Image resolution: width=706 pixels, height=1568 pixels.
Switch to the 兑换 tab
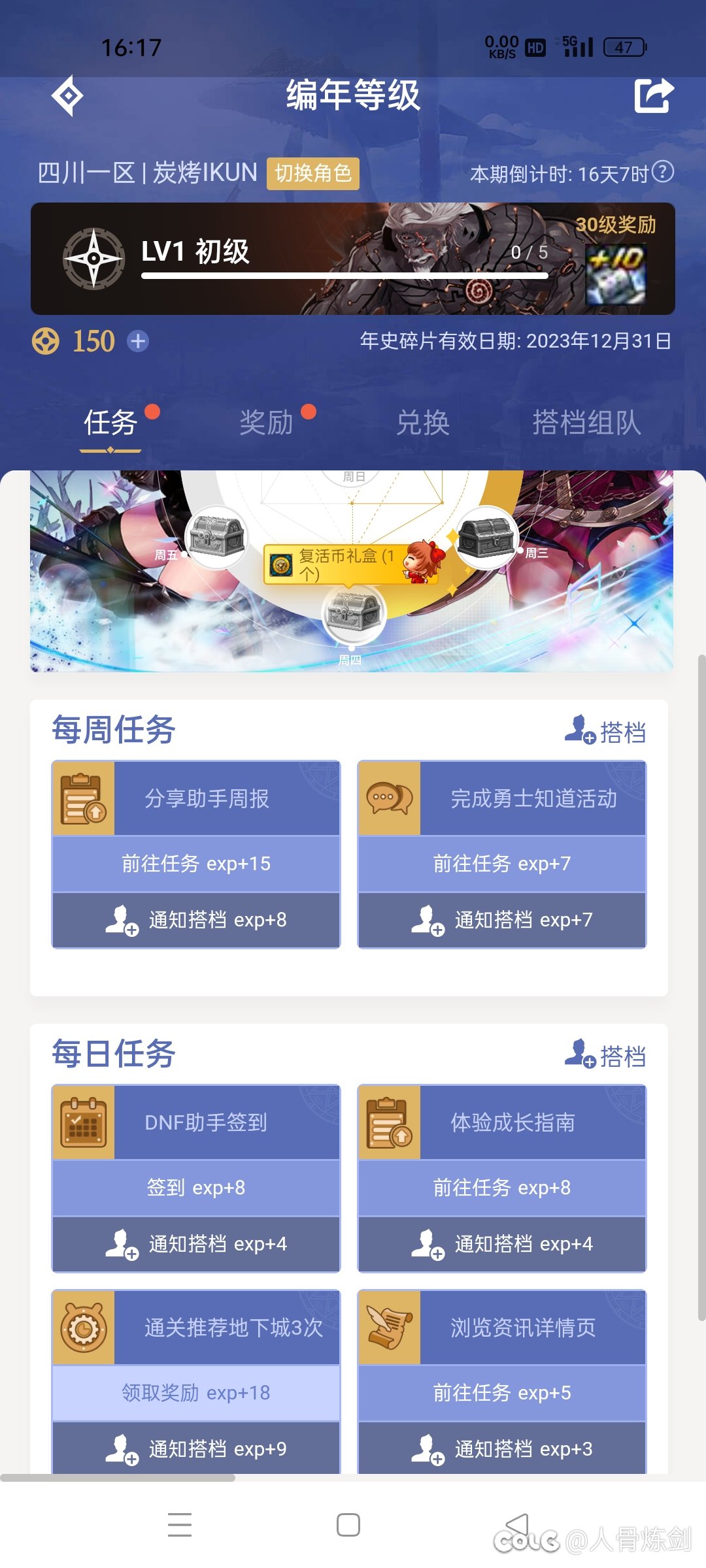coord(423,423)
